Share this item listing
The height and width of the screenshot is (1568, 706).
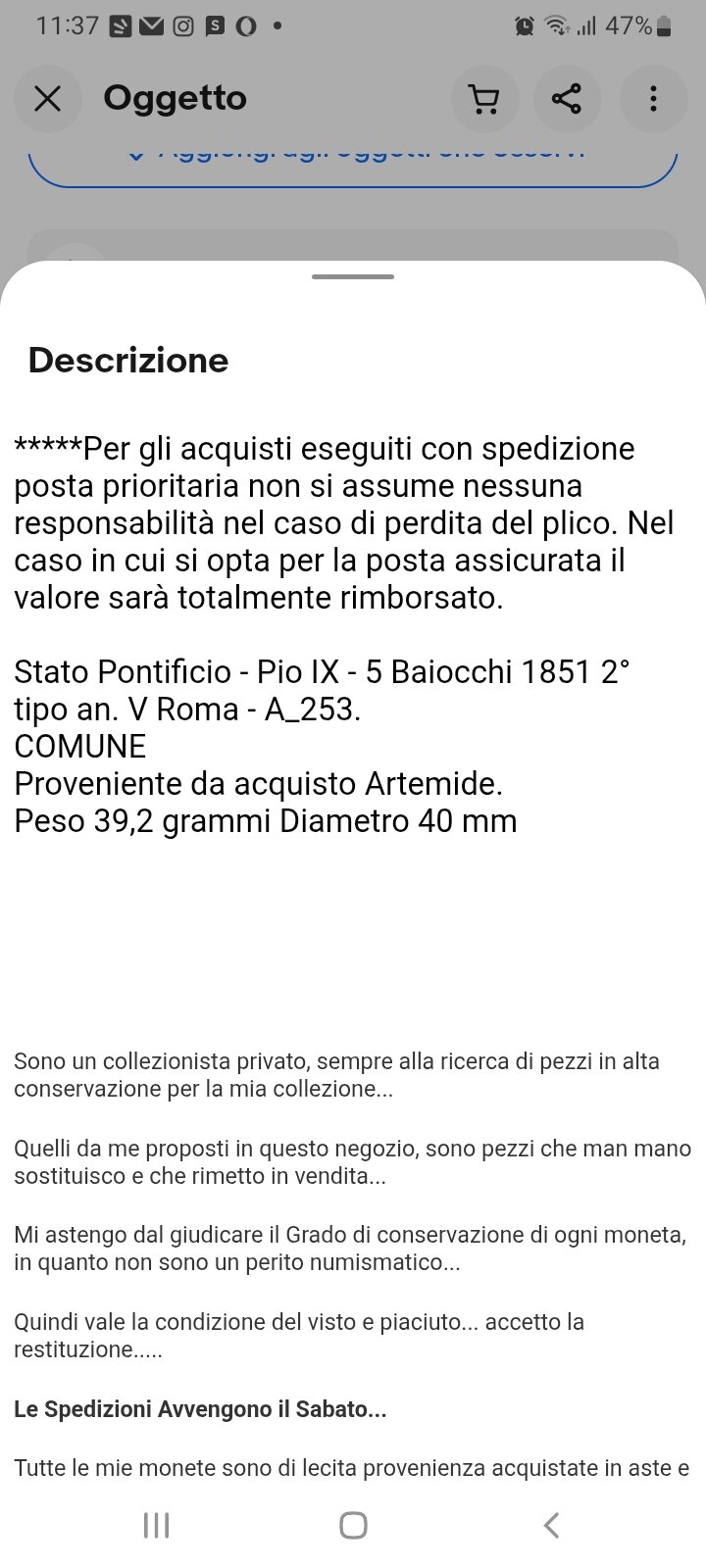click(567, 99)
